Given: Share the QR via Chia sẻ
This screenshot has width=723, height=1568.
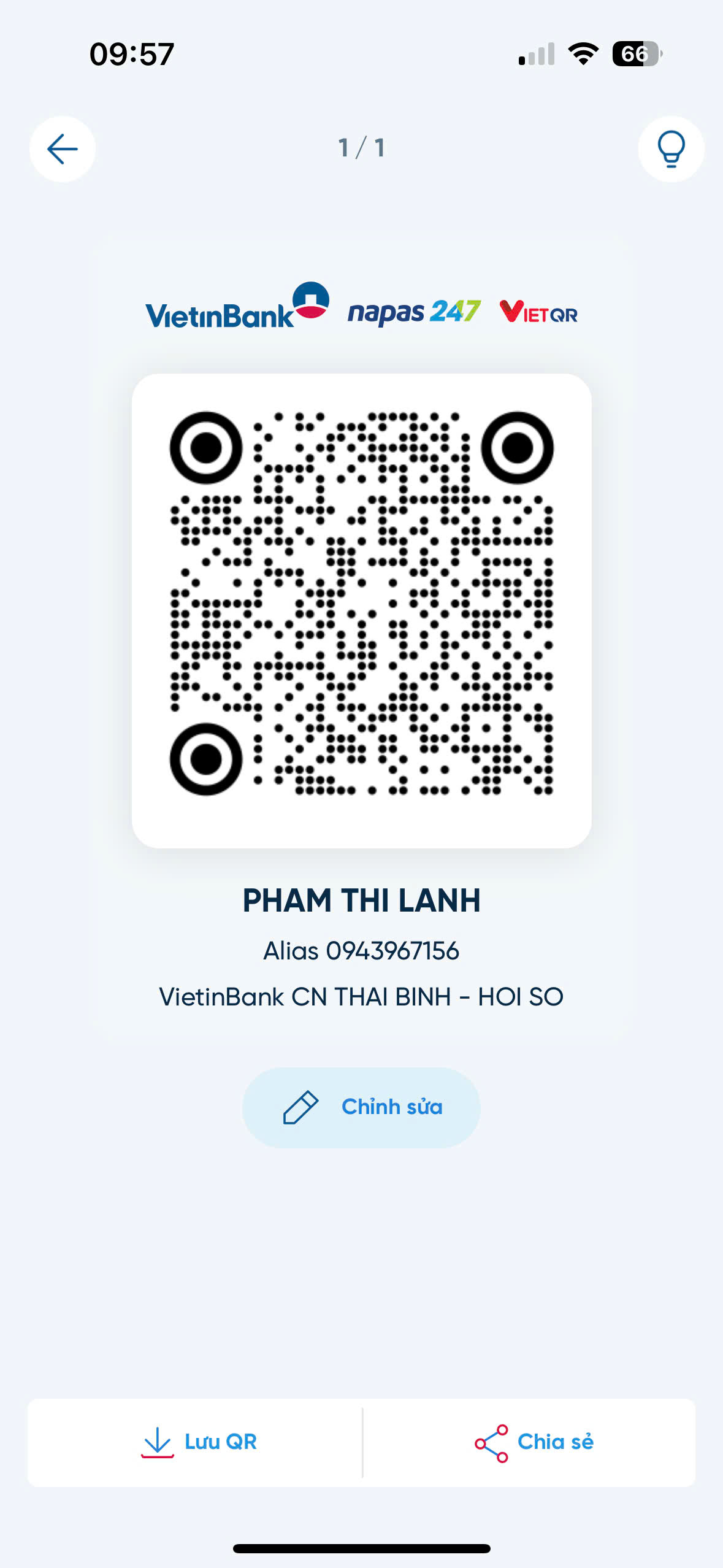Looking at the screenshot, I should pos(530,1442).
